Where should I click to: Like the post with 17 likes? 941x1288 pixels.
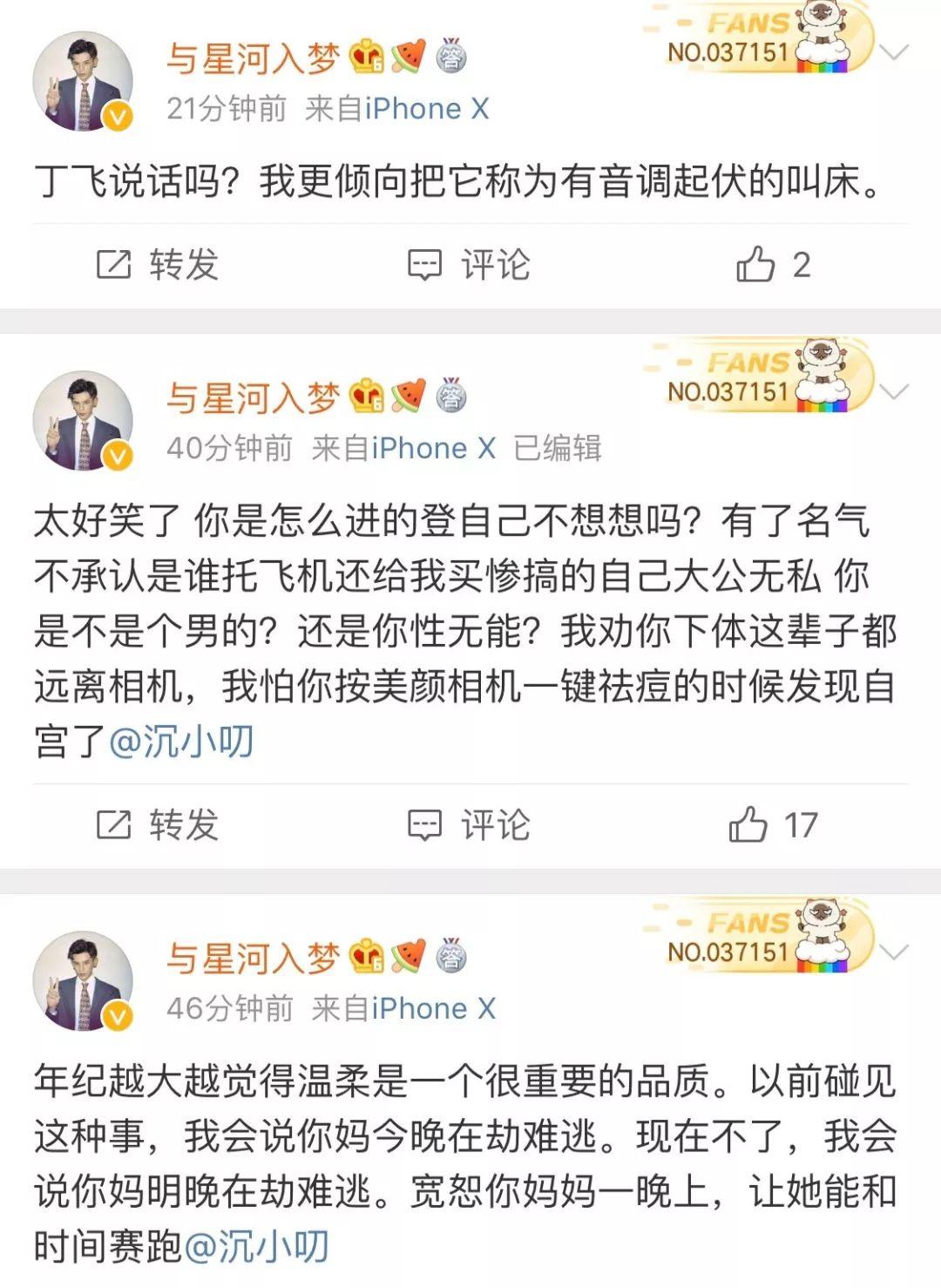(x=772, y=824)
